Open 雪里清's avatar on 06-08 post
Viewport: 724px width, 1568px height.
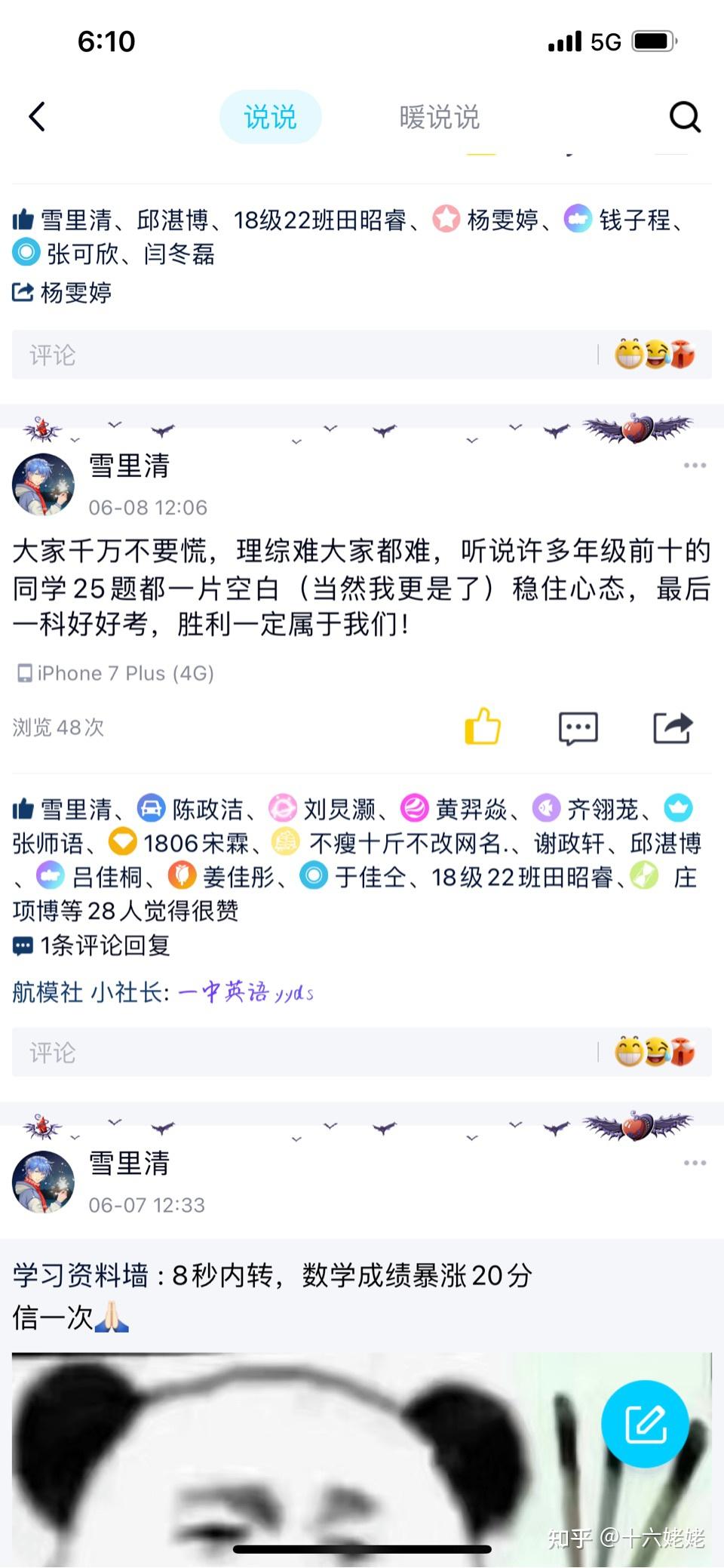click(44, 484)
